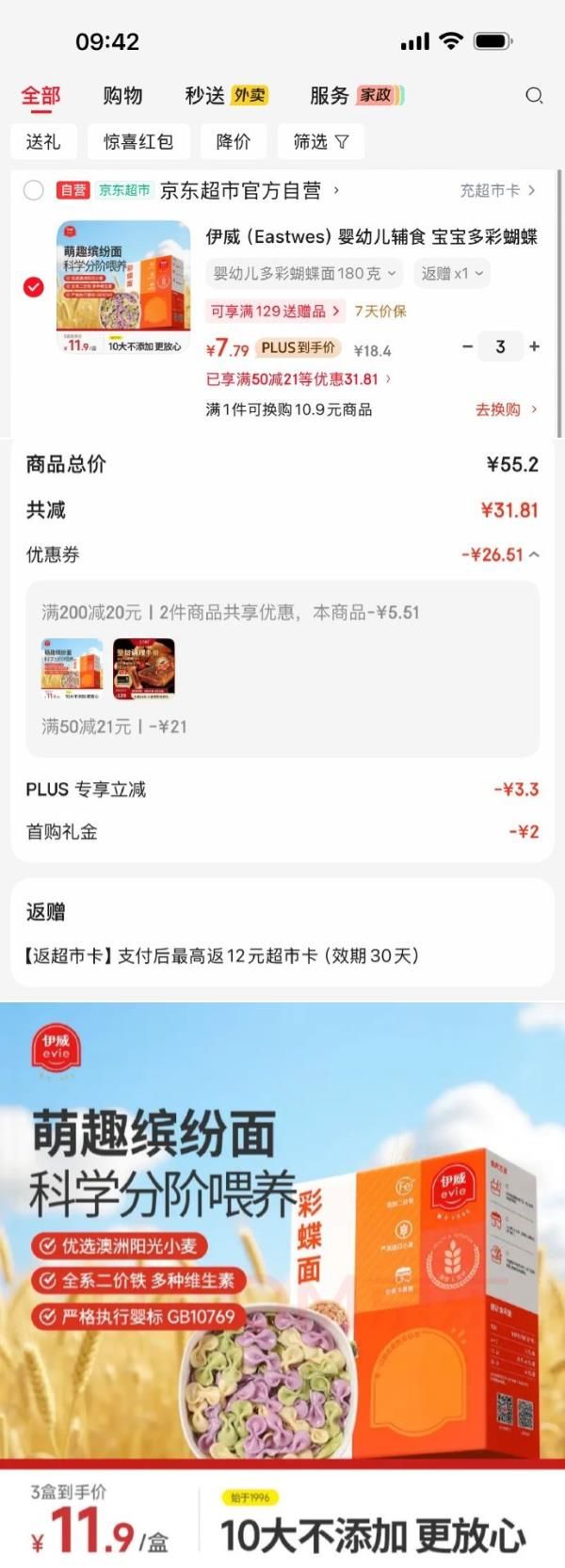565x1568 pixels.
Task: Filter by 惊喜红包
Action: point(138,142)
